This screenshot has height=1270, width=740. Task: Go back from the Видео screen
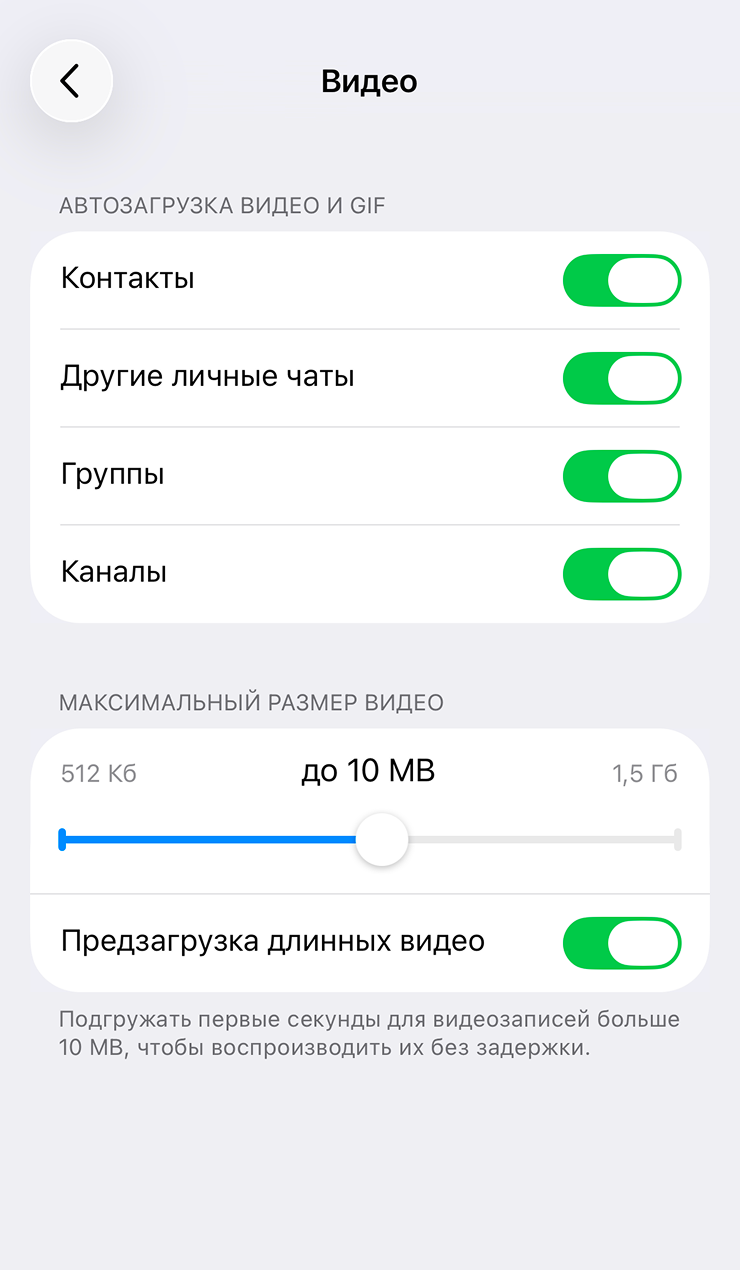[x=71, y=81]
